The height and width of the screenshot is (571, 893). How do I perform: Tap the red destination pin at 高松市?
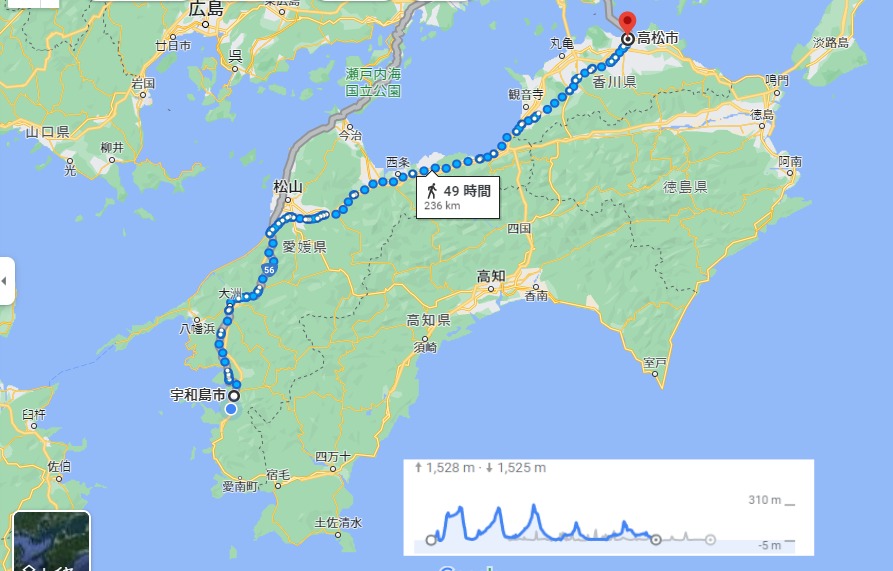pos(627,21)
